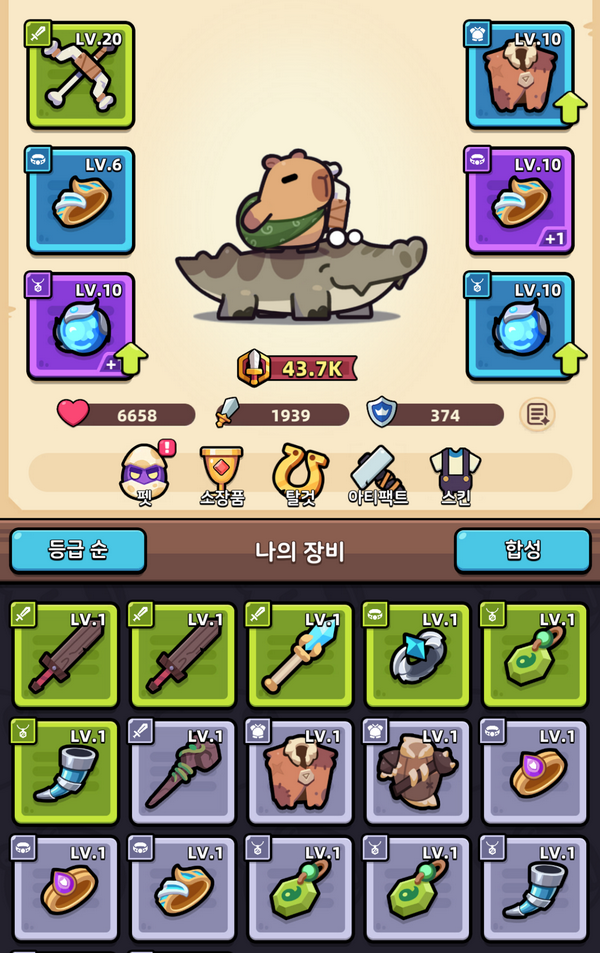Screen dimensions: 600x953
Task: Open the stats detail note icon
Action: tap(537, 414)
